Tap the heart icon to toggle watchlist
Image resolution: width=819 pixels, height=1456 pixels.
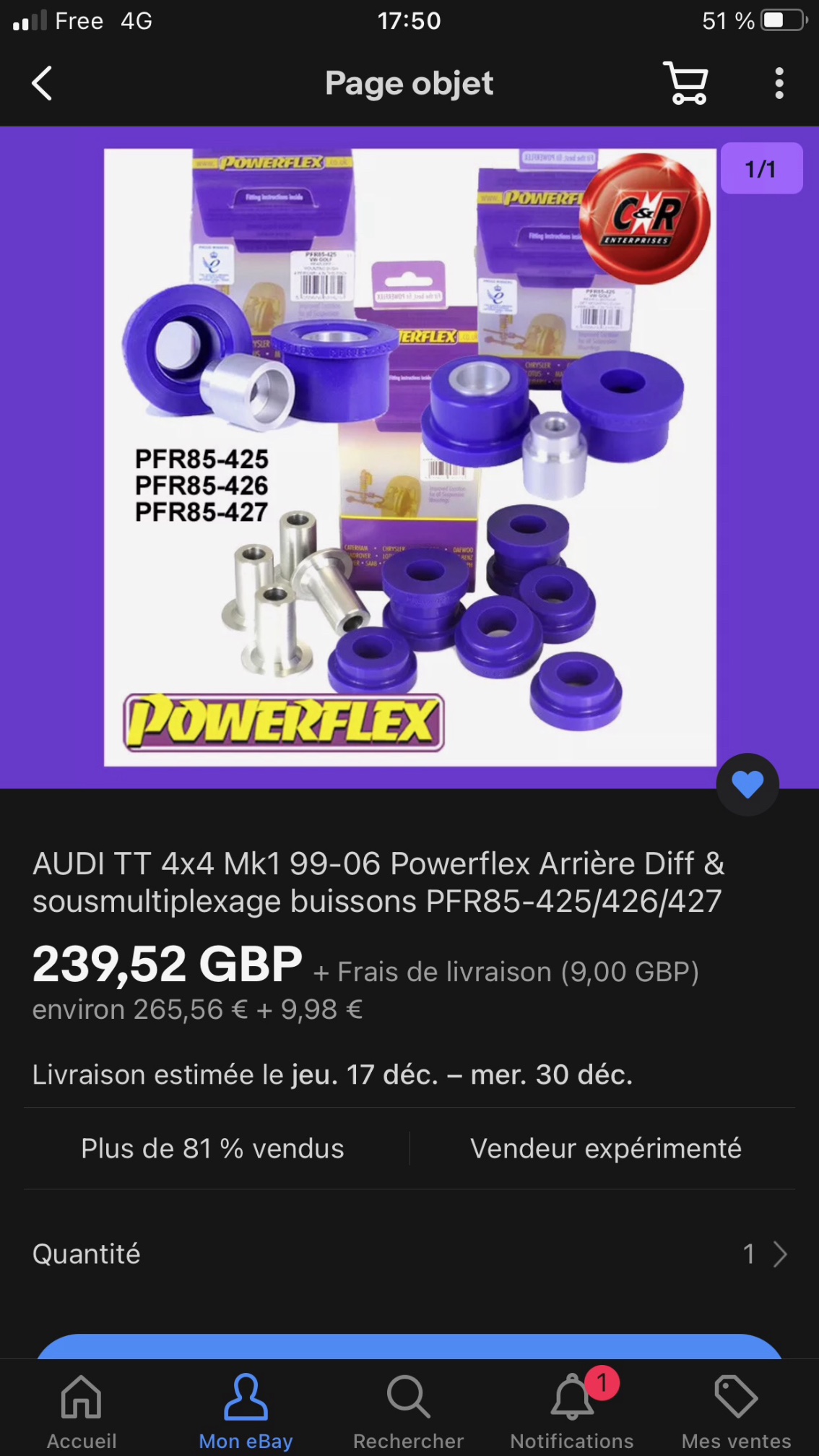click(747, 784)
